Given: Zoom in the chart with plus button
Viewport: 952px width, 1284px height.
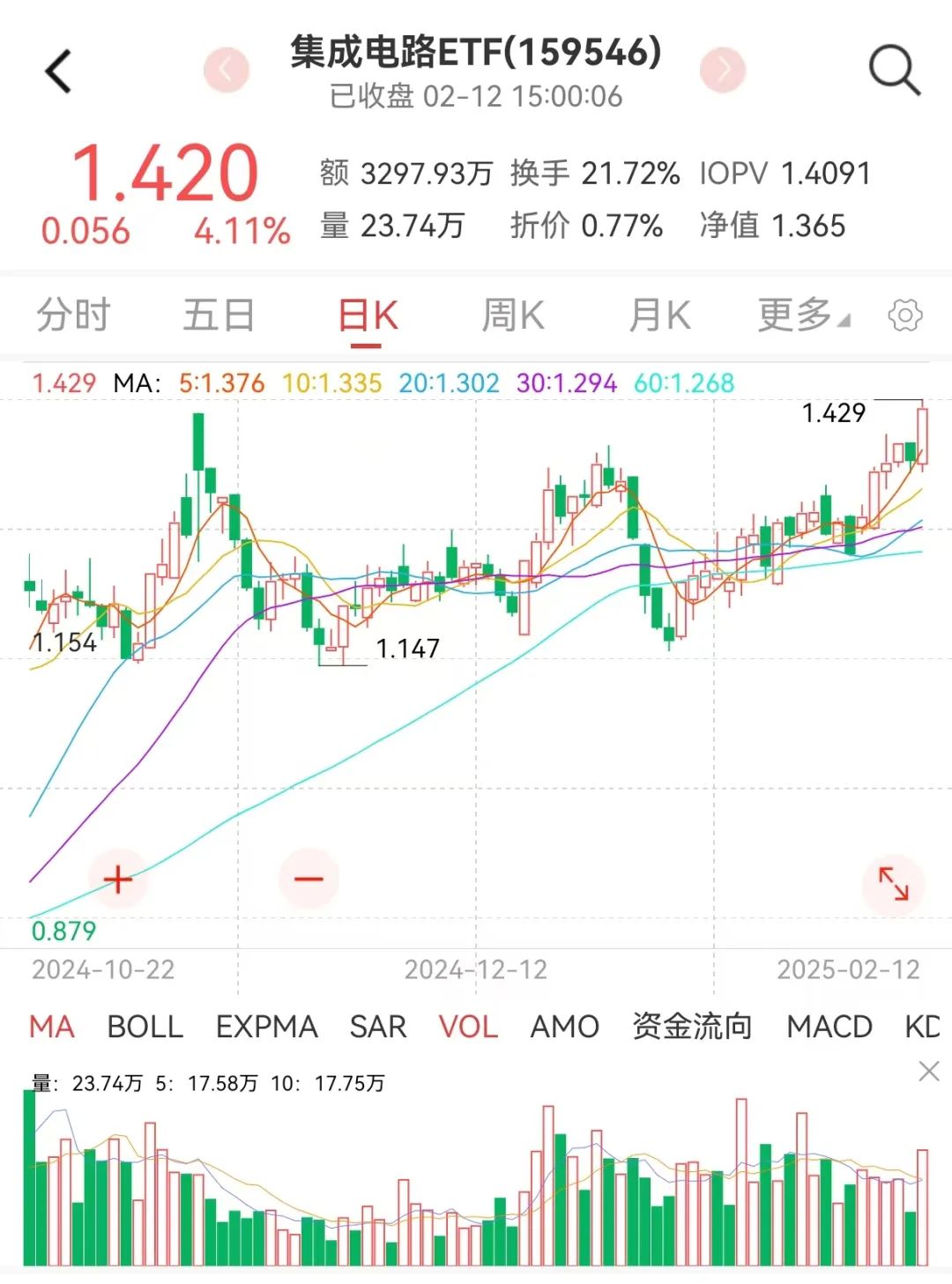Looking at the screenshot, I should pos(117,879).
